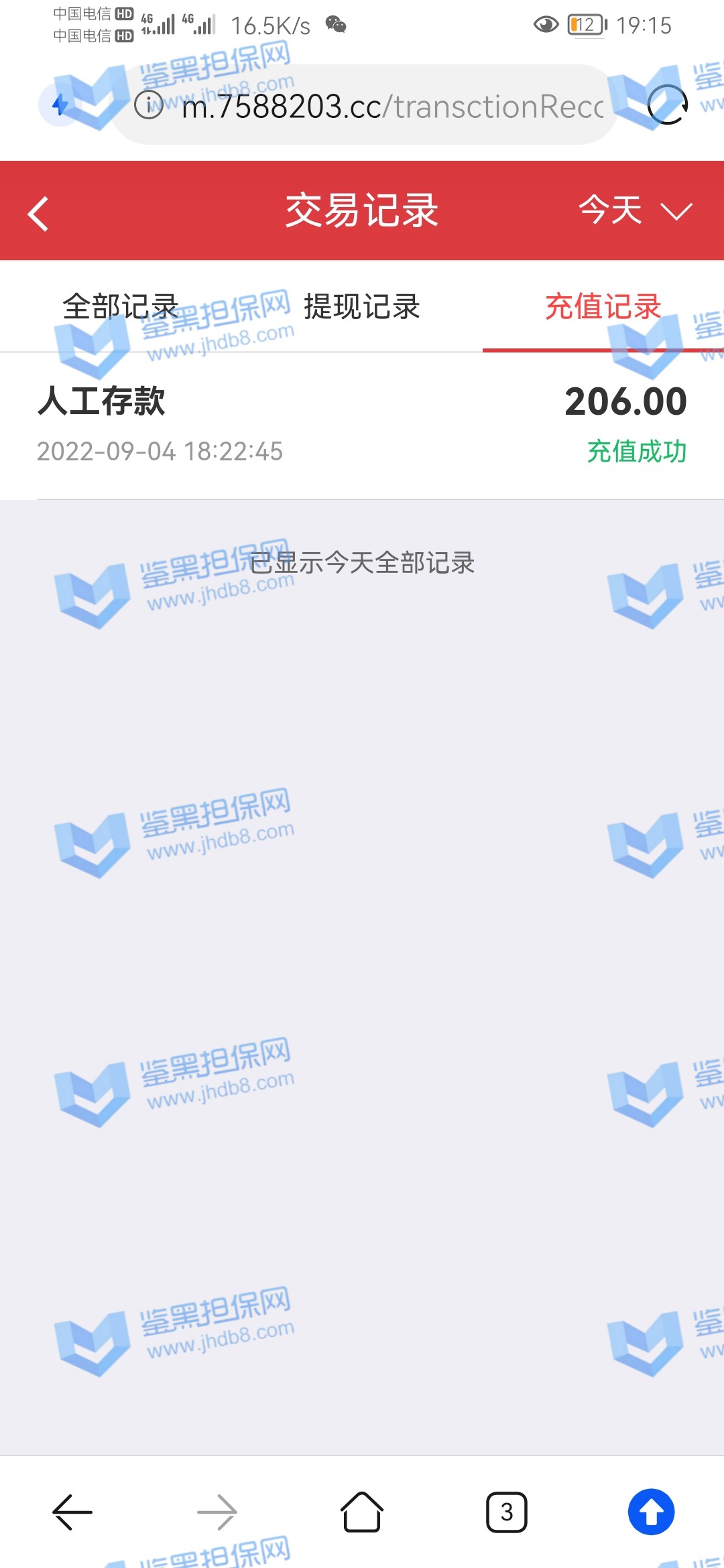Screen dimensions: 724x1568
Task: Tap the browser URL address bar
Action: coord(392,106)
